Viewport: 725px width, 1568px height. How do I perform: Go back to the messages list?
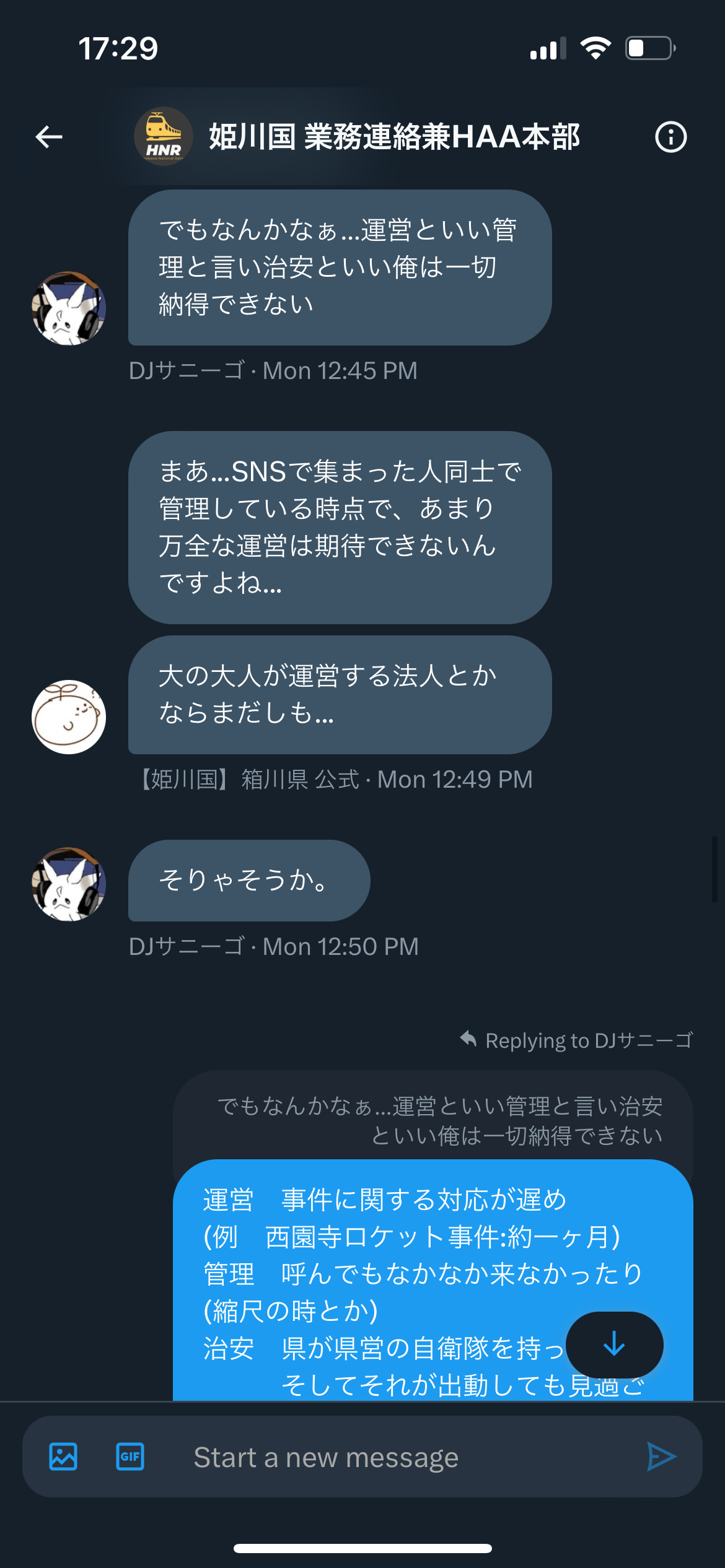[x=49, y=137]
